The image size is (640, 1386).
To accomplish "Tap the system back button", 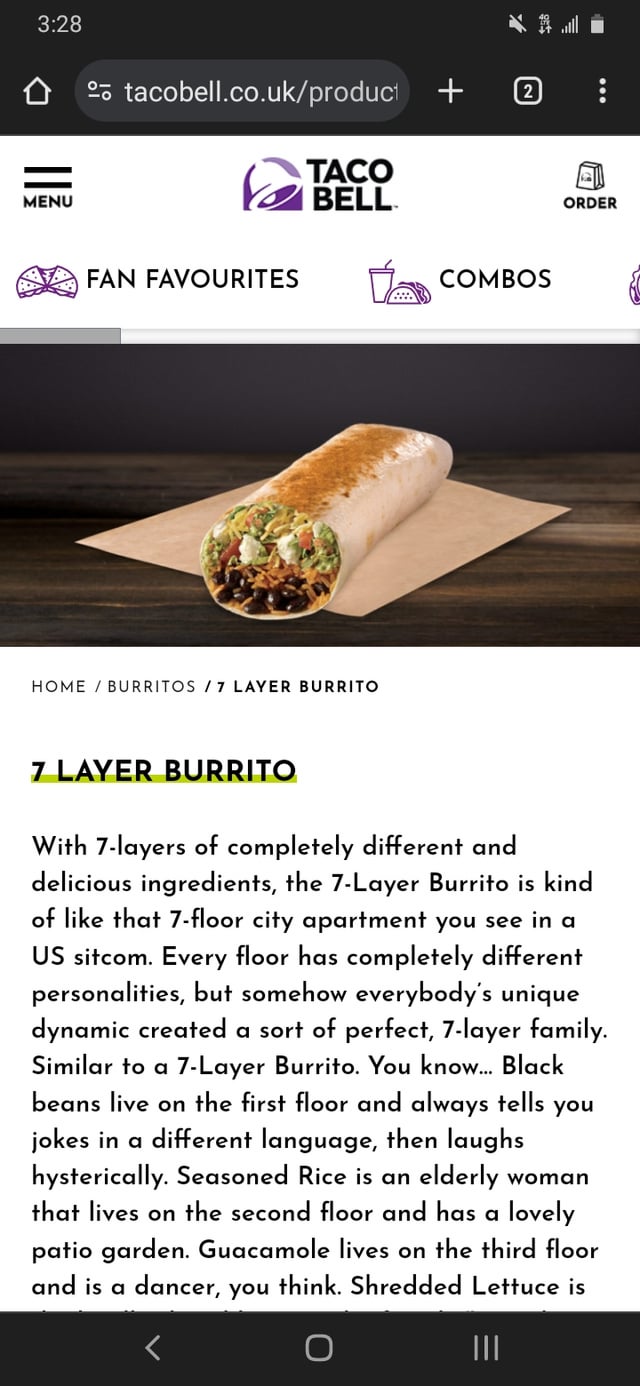I will (x=153, y=1348).
